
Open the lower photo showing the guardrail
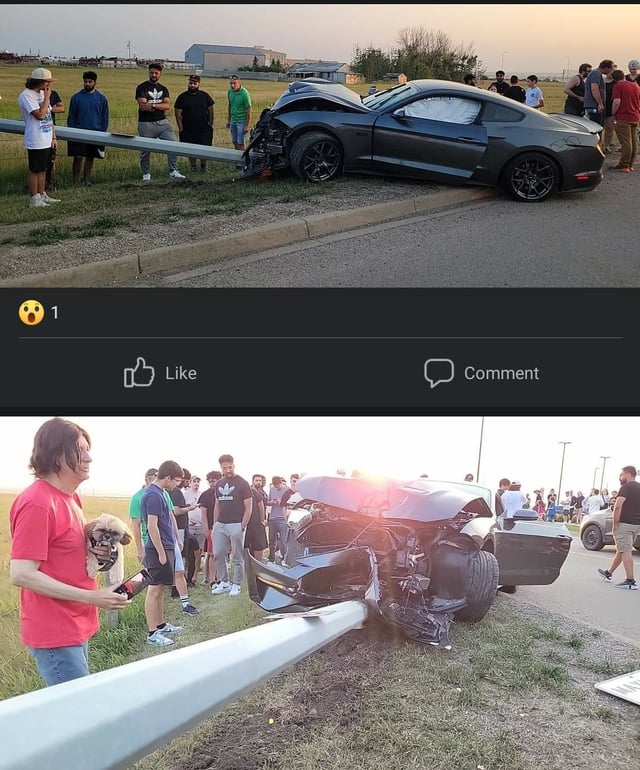point(320,592)
